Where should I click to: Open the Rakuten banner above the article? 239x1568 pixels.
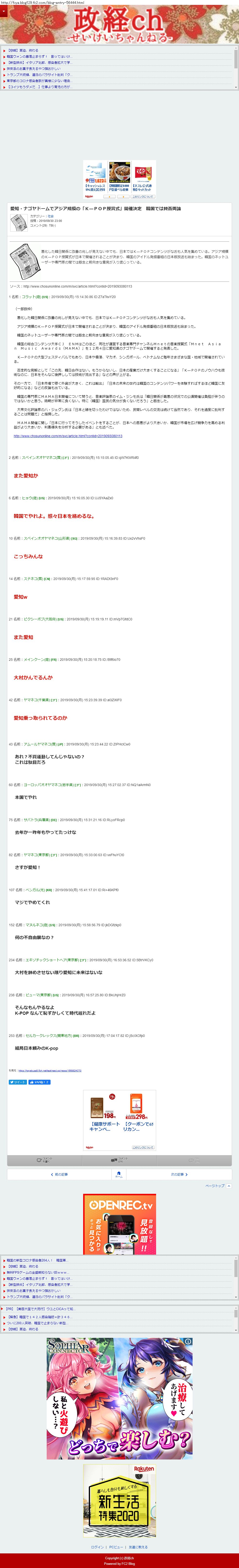pos(119,179)
